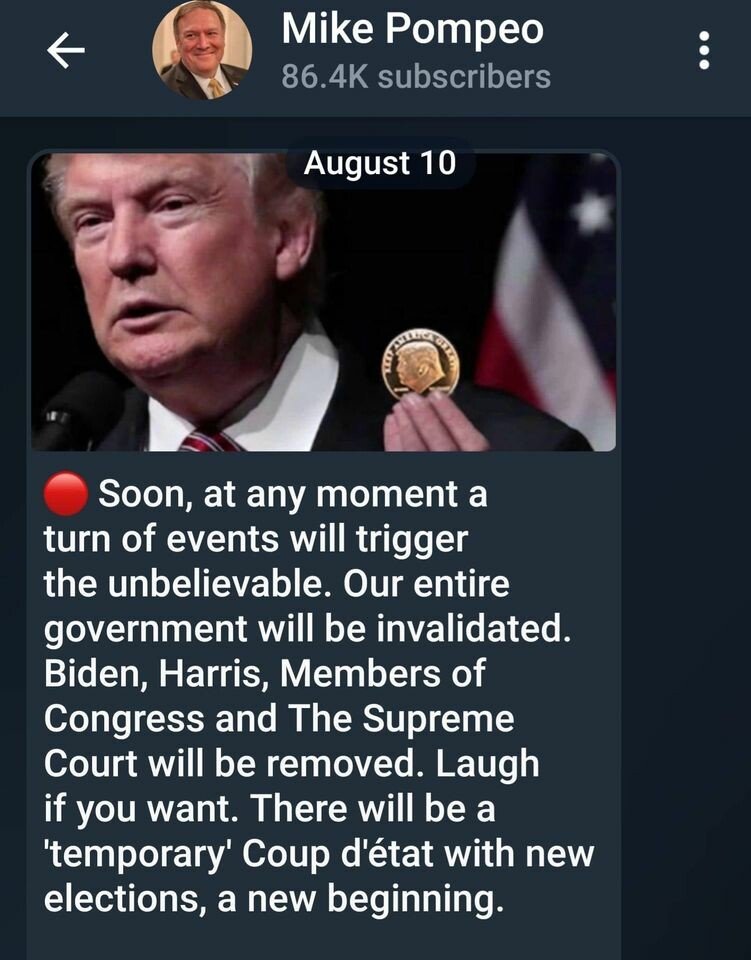Open the photo in the August 10 post
Viewport: 751px width, 960px height.
[x=324, y=320]
